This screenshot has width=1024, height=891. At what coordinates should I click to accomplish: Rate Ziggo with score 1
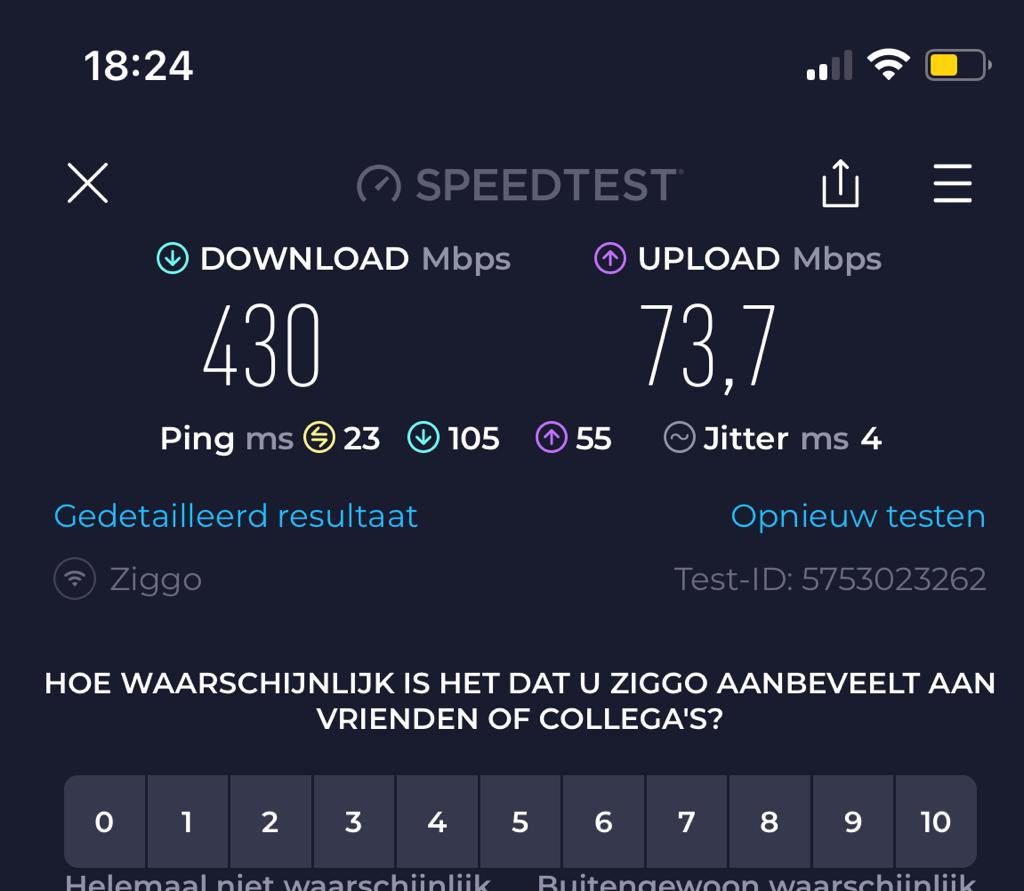pos(187,822)
